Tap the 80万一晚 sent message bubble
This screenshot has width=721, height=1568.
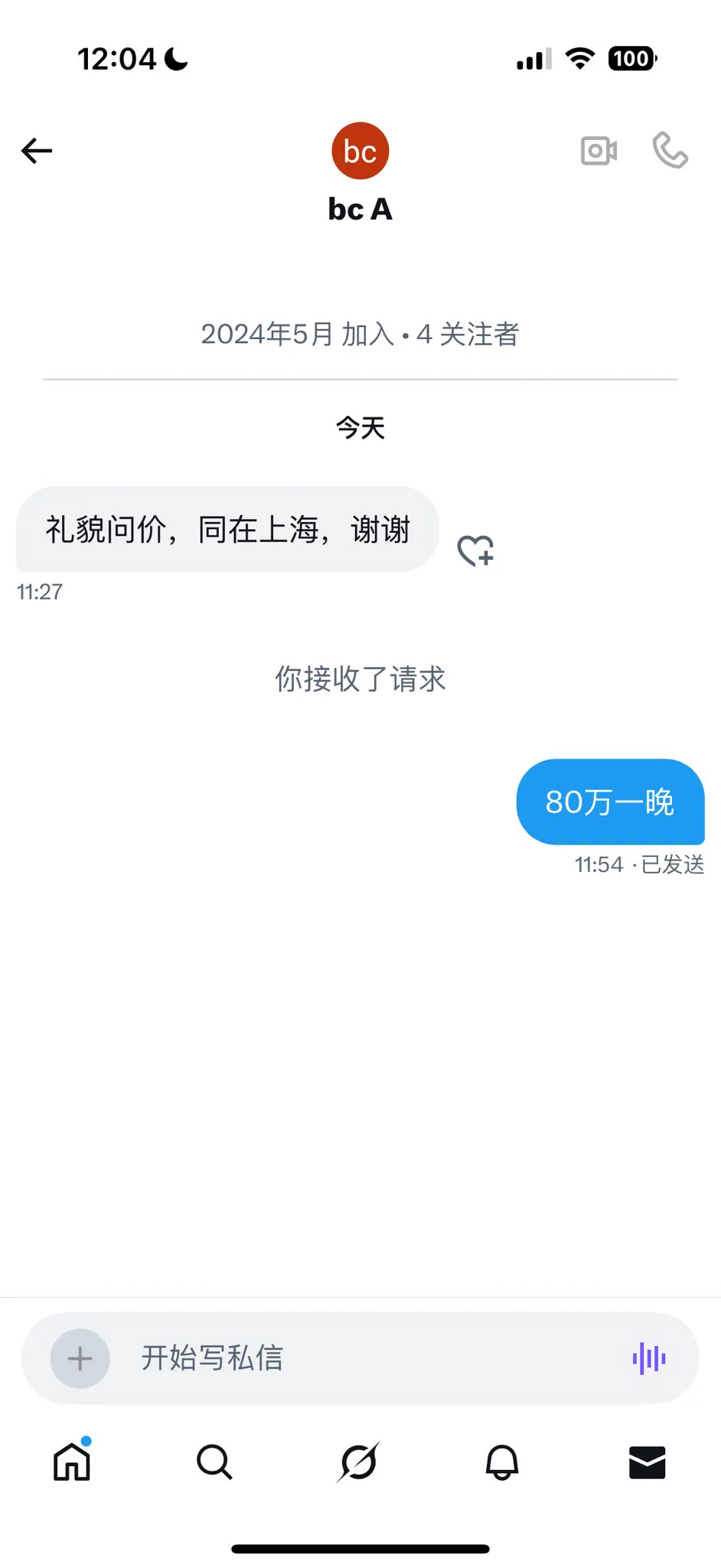tap(609, 802)
